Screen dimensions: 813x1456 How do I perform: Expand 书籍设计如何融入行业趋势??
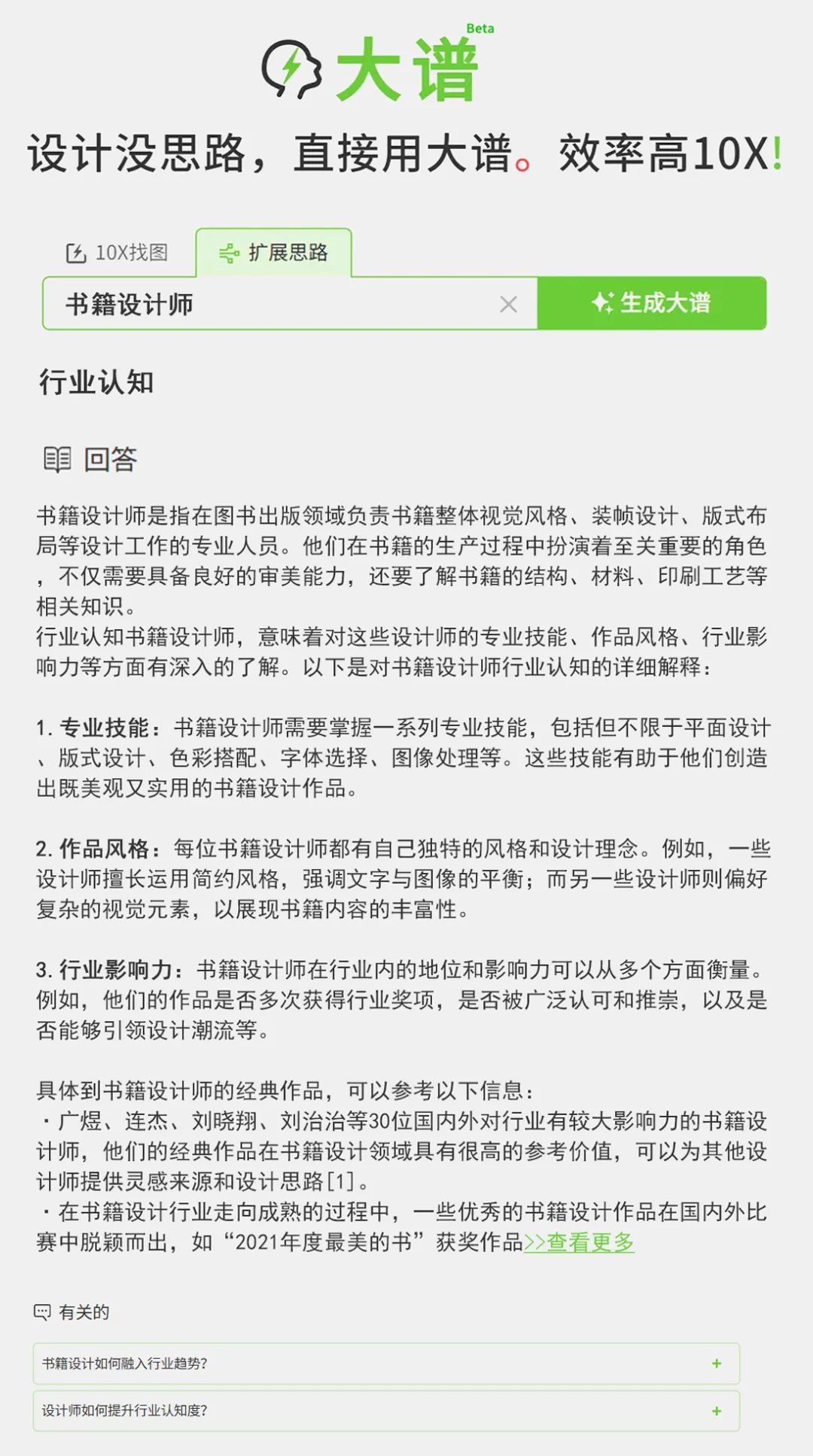tap(386, 1363)
